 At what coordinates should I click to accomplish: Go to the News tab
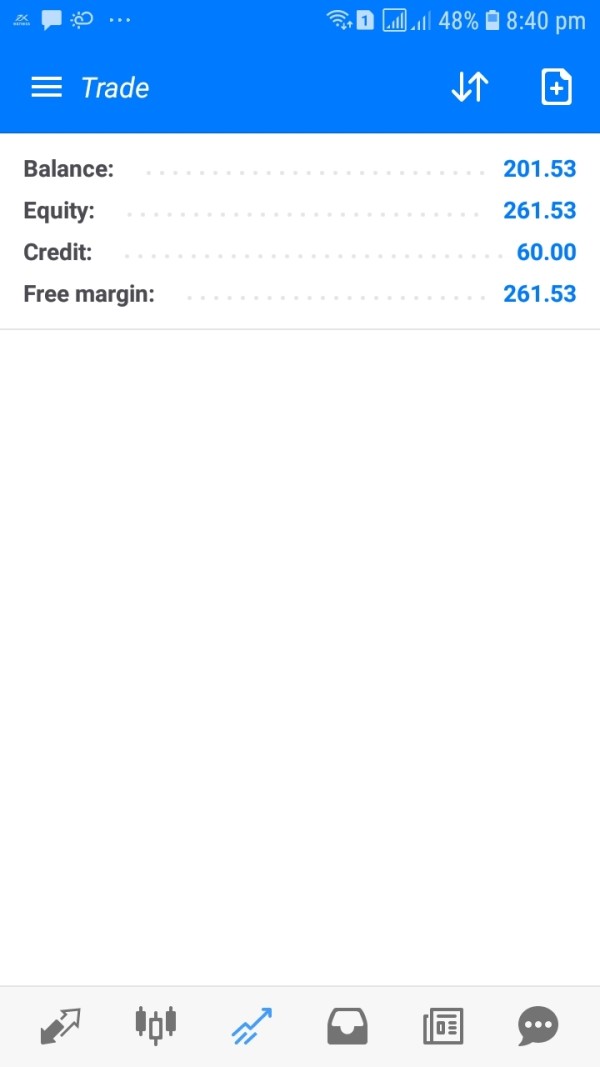pos(443,1026)
